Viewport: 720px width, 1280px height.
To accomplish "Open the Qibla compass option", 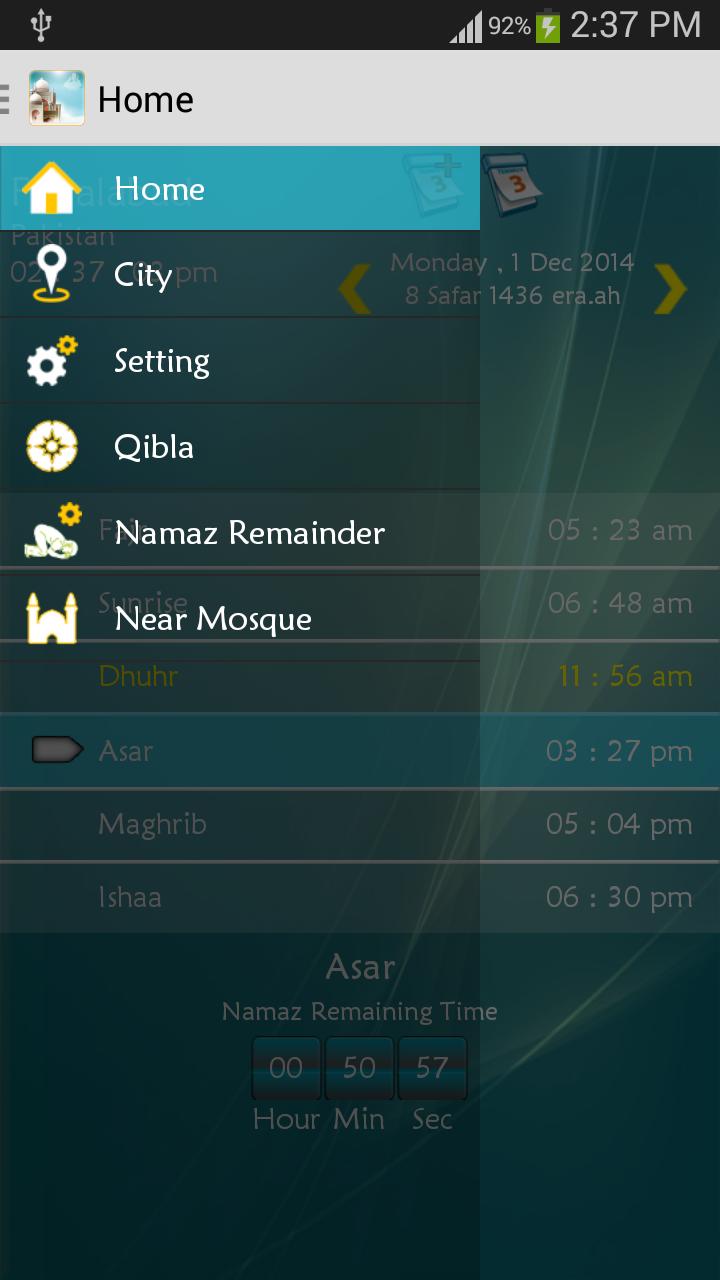I will [240, 447].
